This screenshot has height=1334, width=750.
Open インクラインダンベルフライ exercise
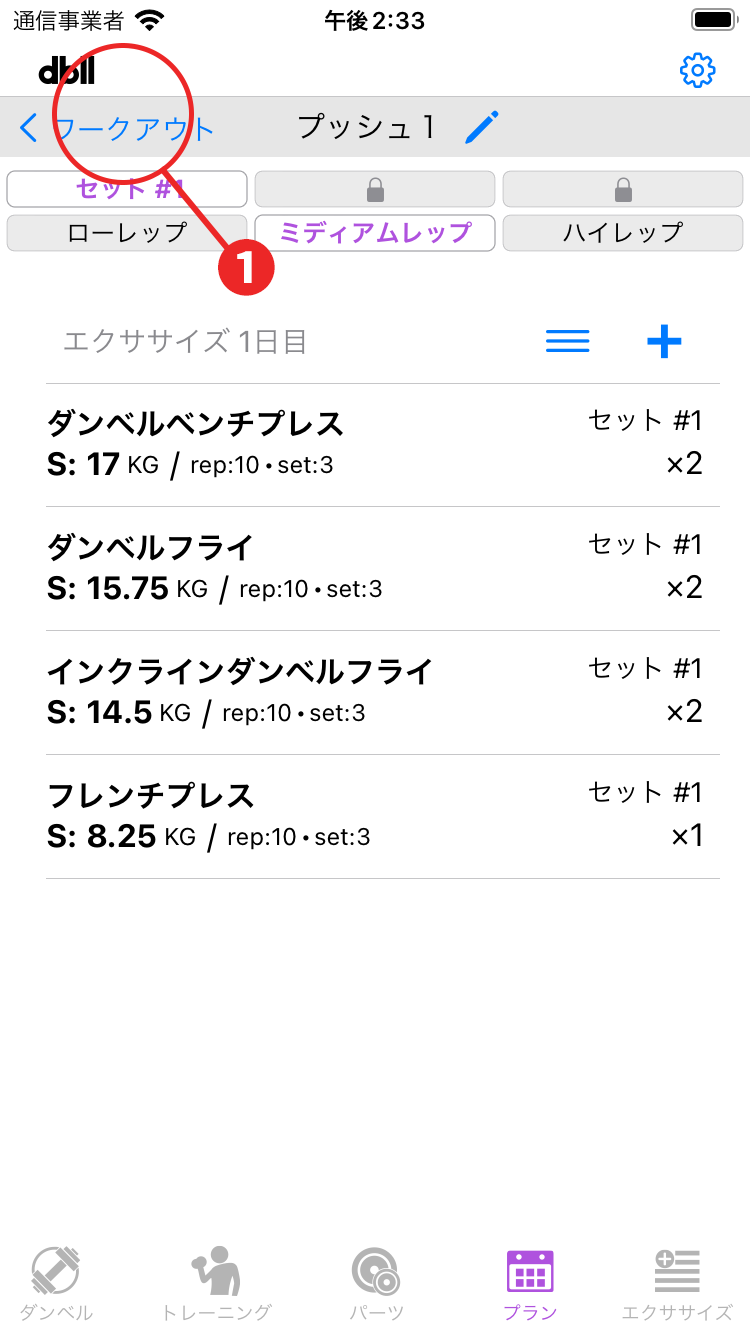click(x=382, y=692)
